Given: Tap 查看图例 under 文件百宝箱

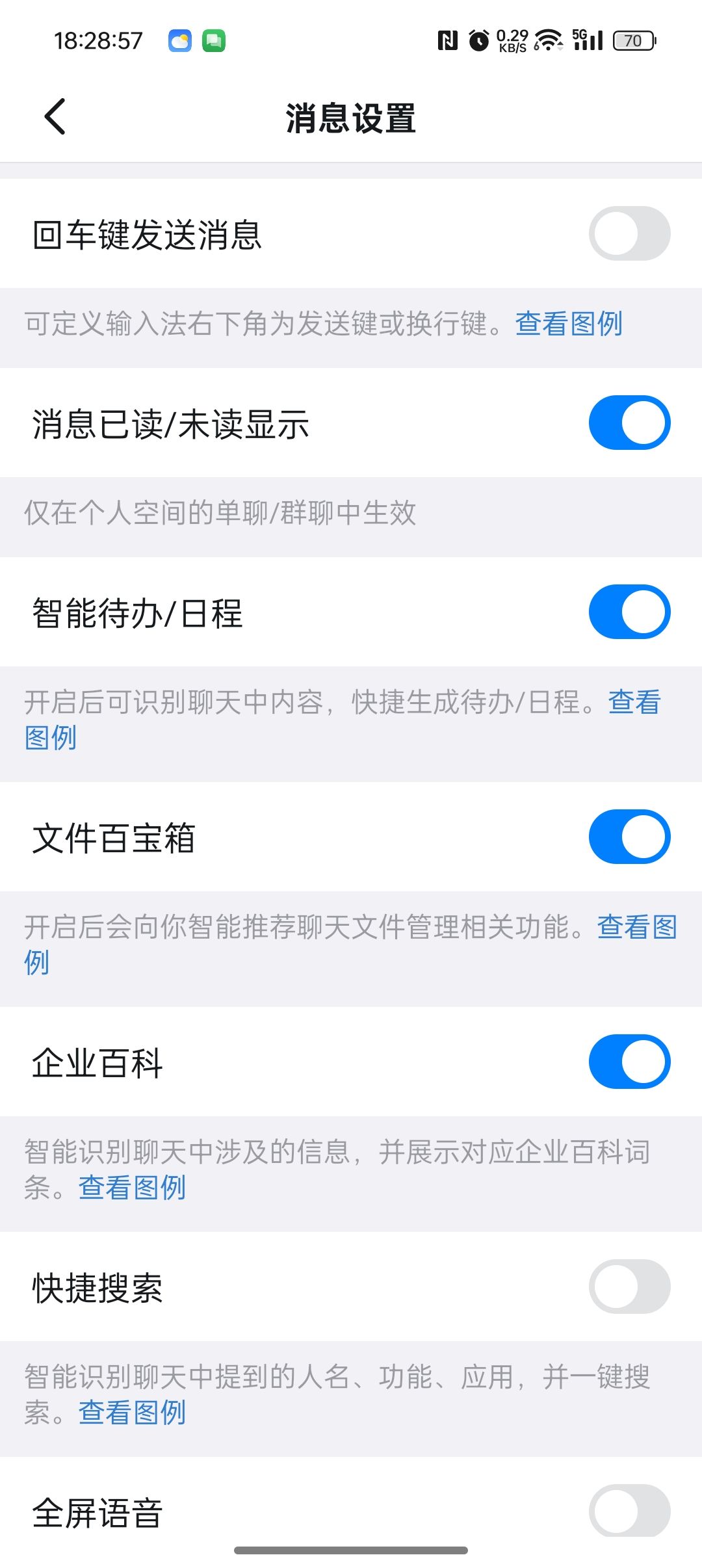Looking at the screenshot, I should 636,927.
